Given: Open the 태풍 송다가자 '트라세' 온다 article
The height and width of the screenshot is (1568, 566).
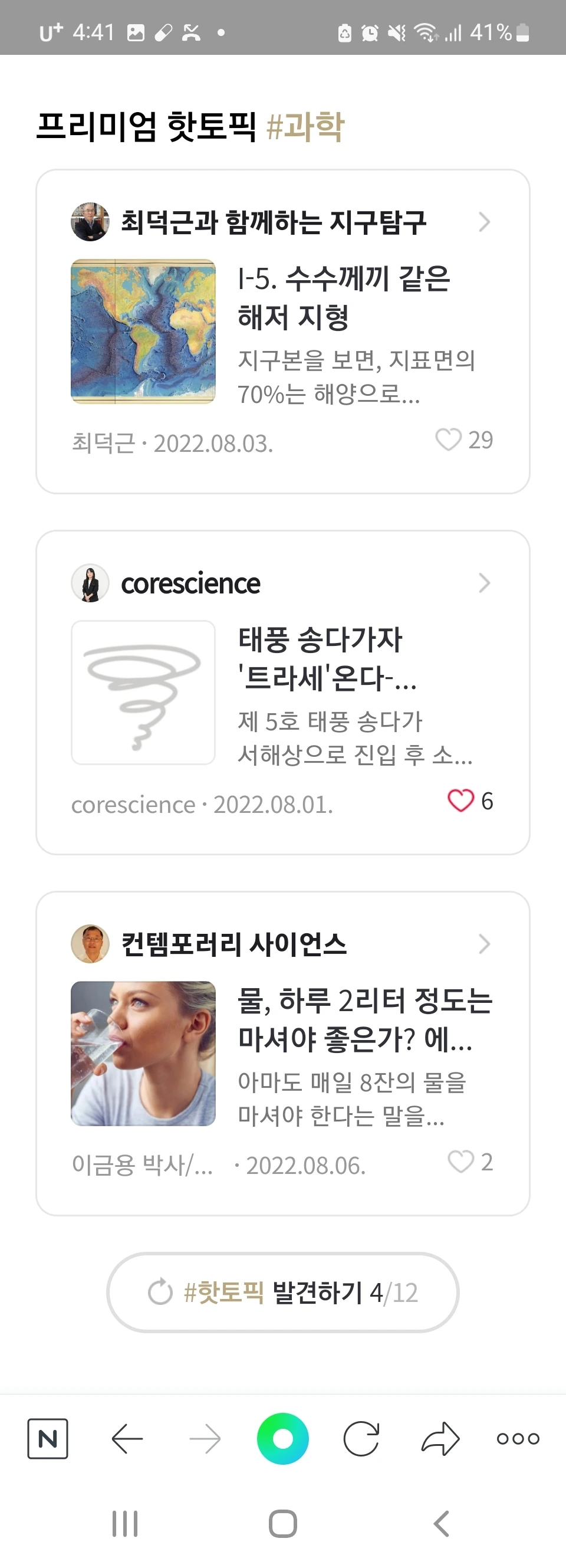Looking at the screenshot, I should click(x=327, y=658).
